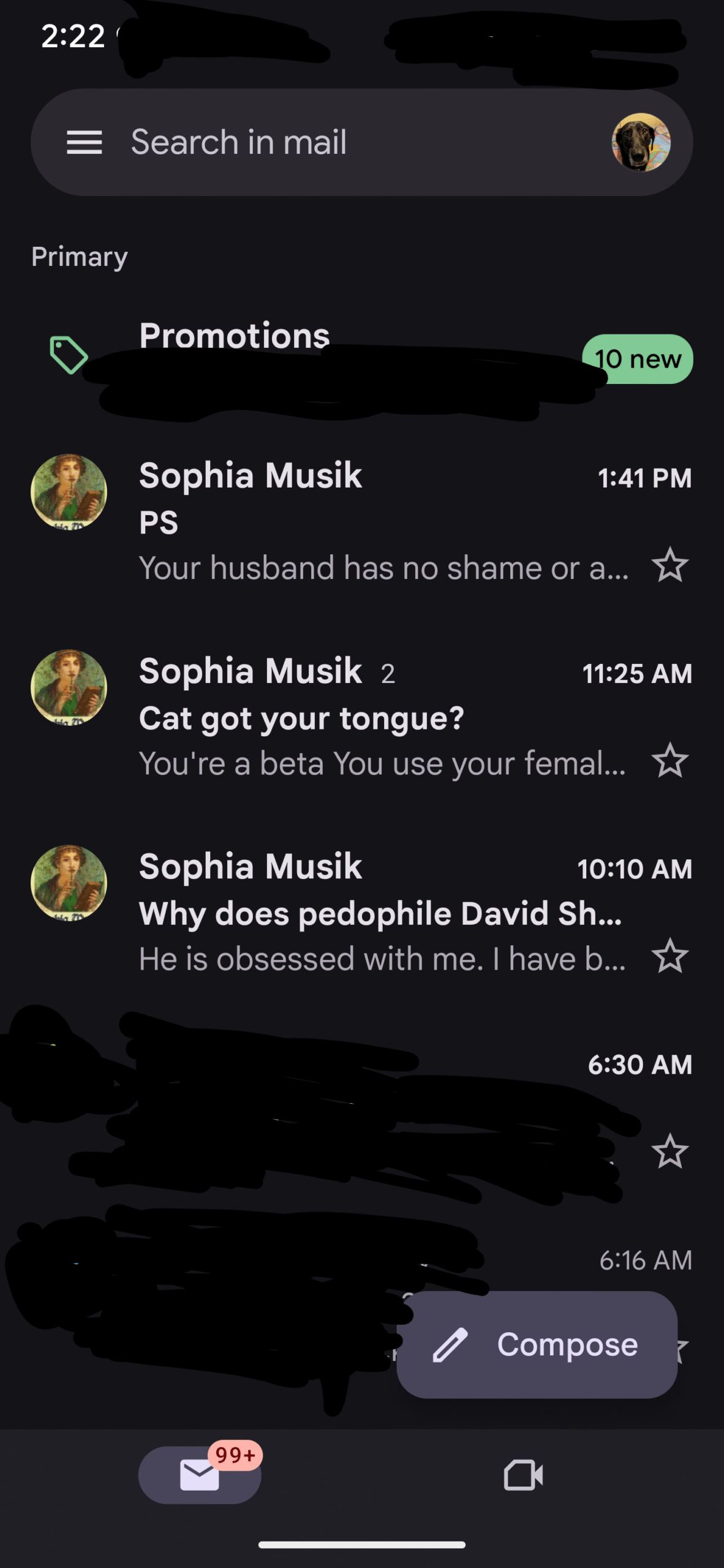724x1568 pixels.
Task: Open the hamburger navigation drawer menu
Action: [x=84, y=142]
